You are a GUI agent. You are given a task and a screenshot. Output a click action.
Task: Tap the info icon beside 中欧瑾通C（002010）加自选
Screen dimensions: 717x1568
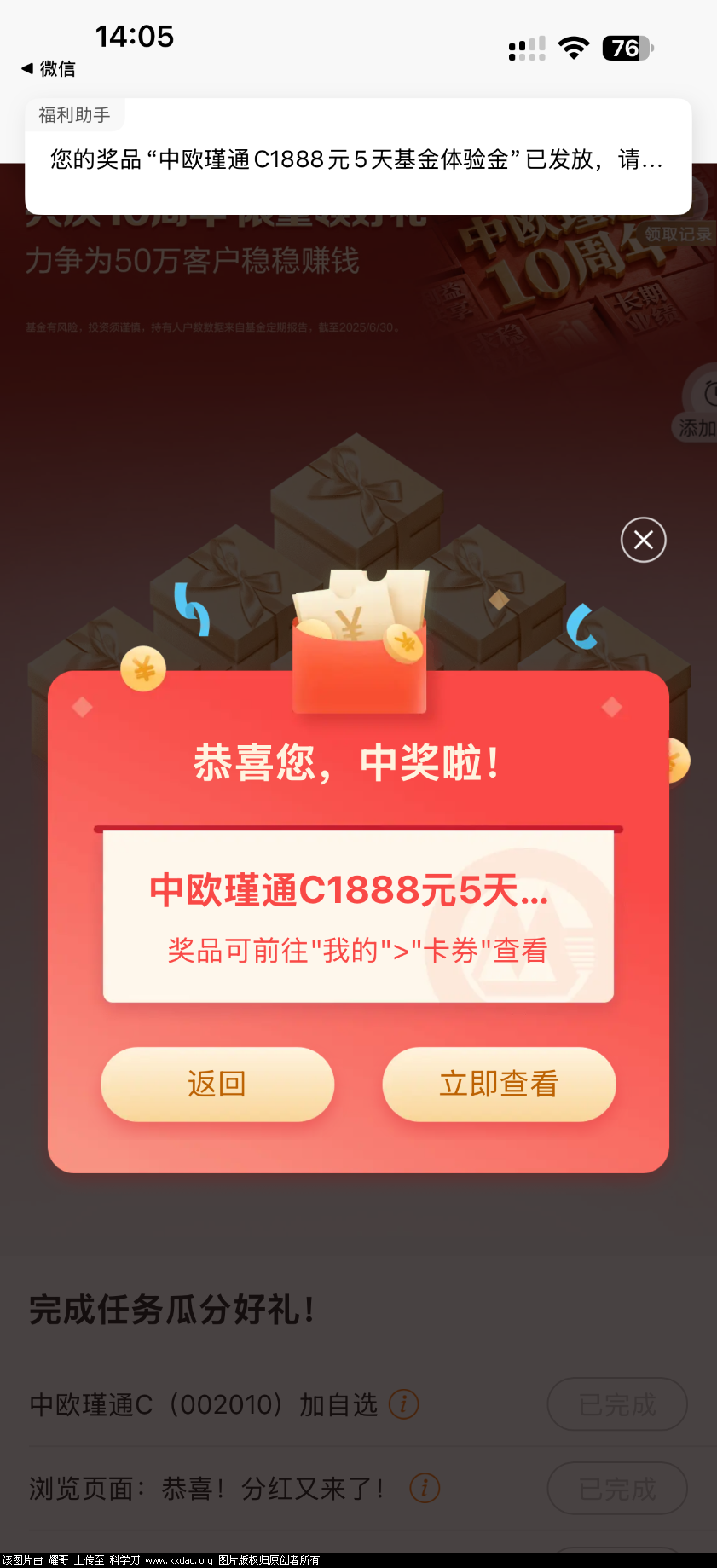[404, 1403]
